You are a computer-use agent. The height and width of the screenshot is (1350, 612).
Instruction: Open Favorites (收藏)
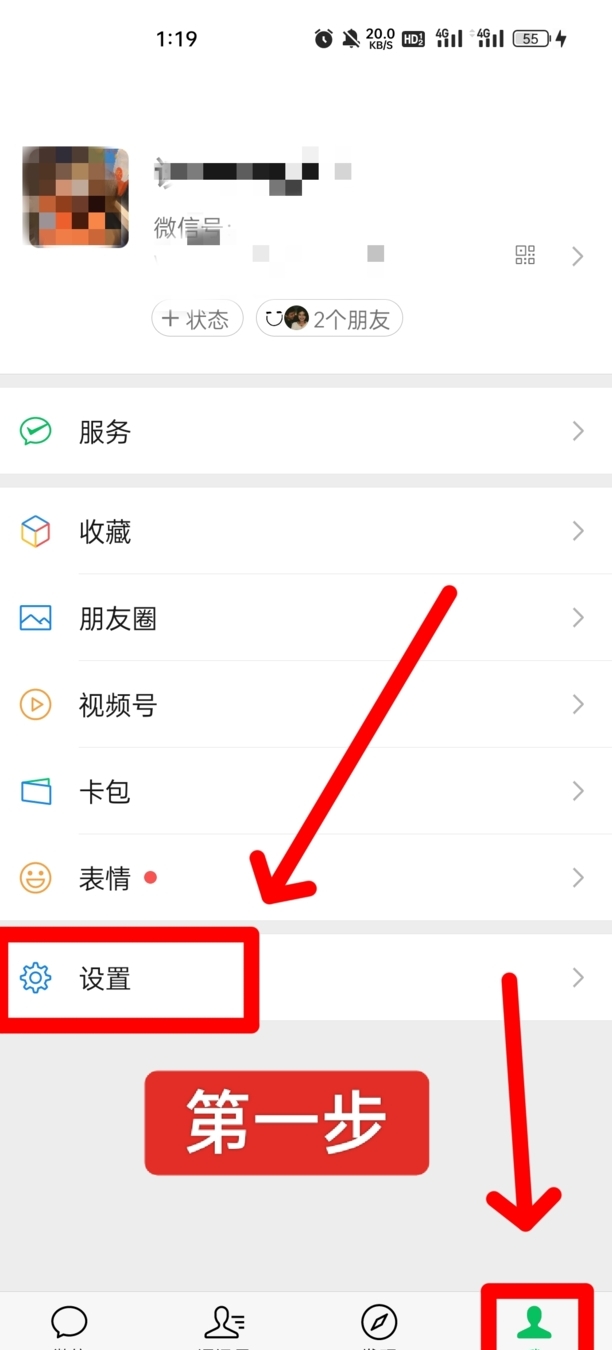click(x=306, y=531)
